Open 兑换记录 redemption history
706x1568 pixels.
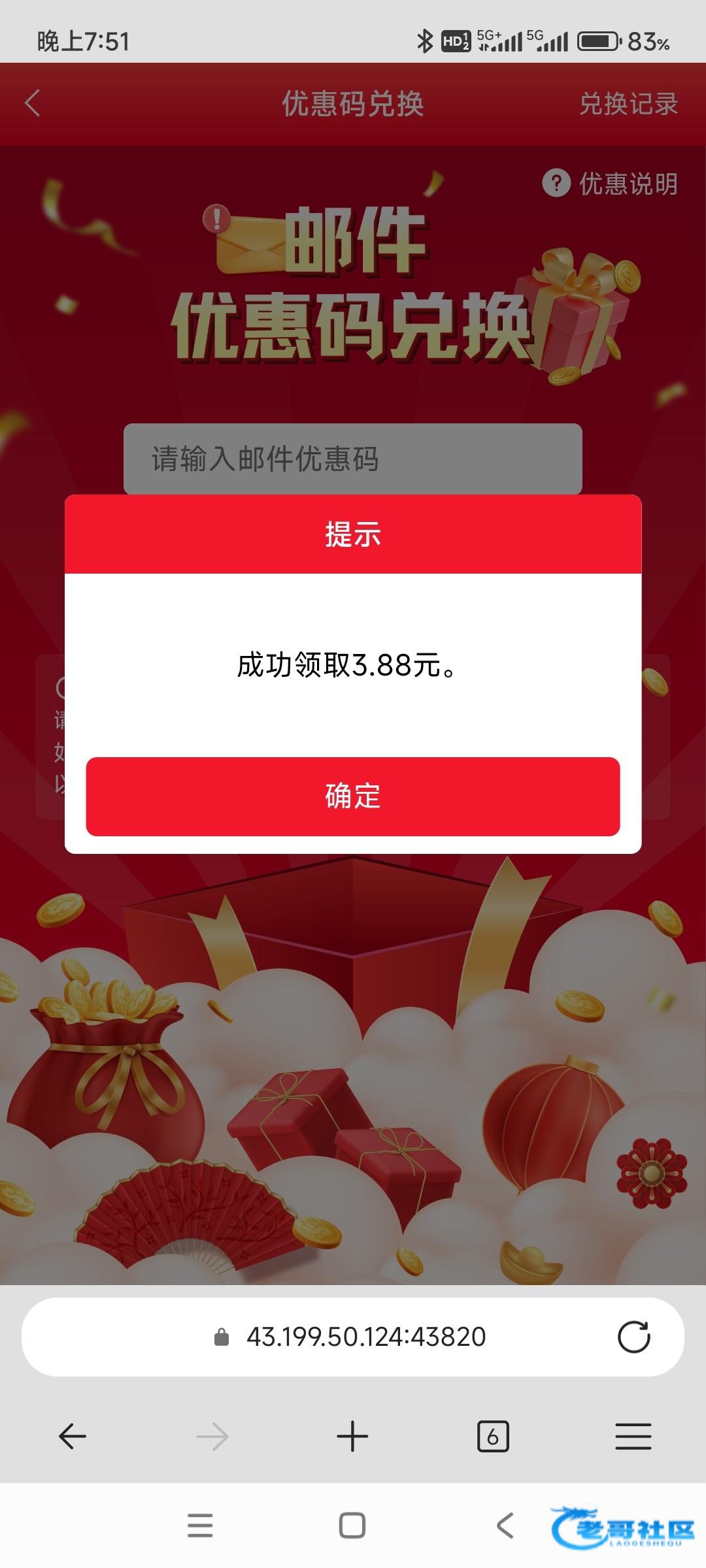(628, 104)
